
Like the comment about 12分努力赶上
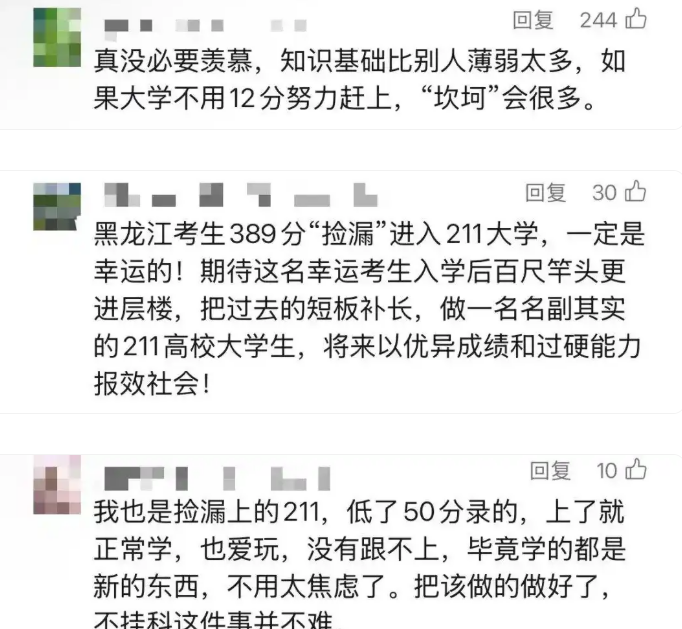[x=636, y=18]
